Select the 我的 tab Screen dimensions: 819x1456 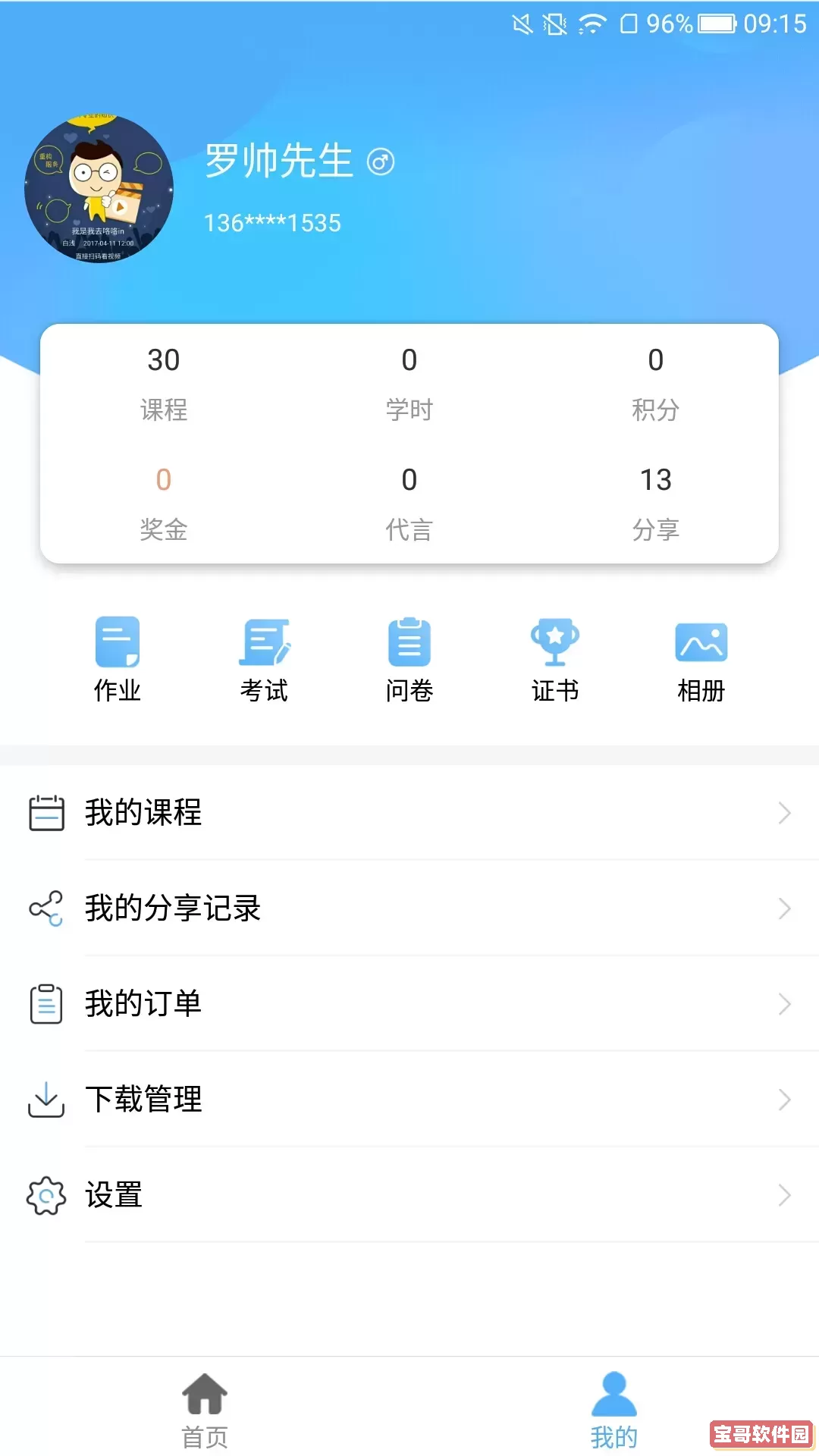click(x=614, y=1409)
